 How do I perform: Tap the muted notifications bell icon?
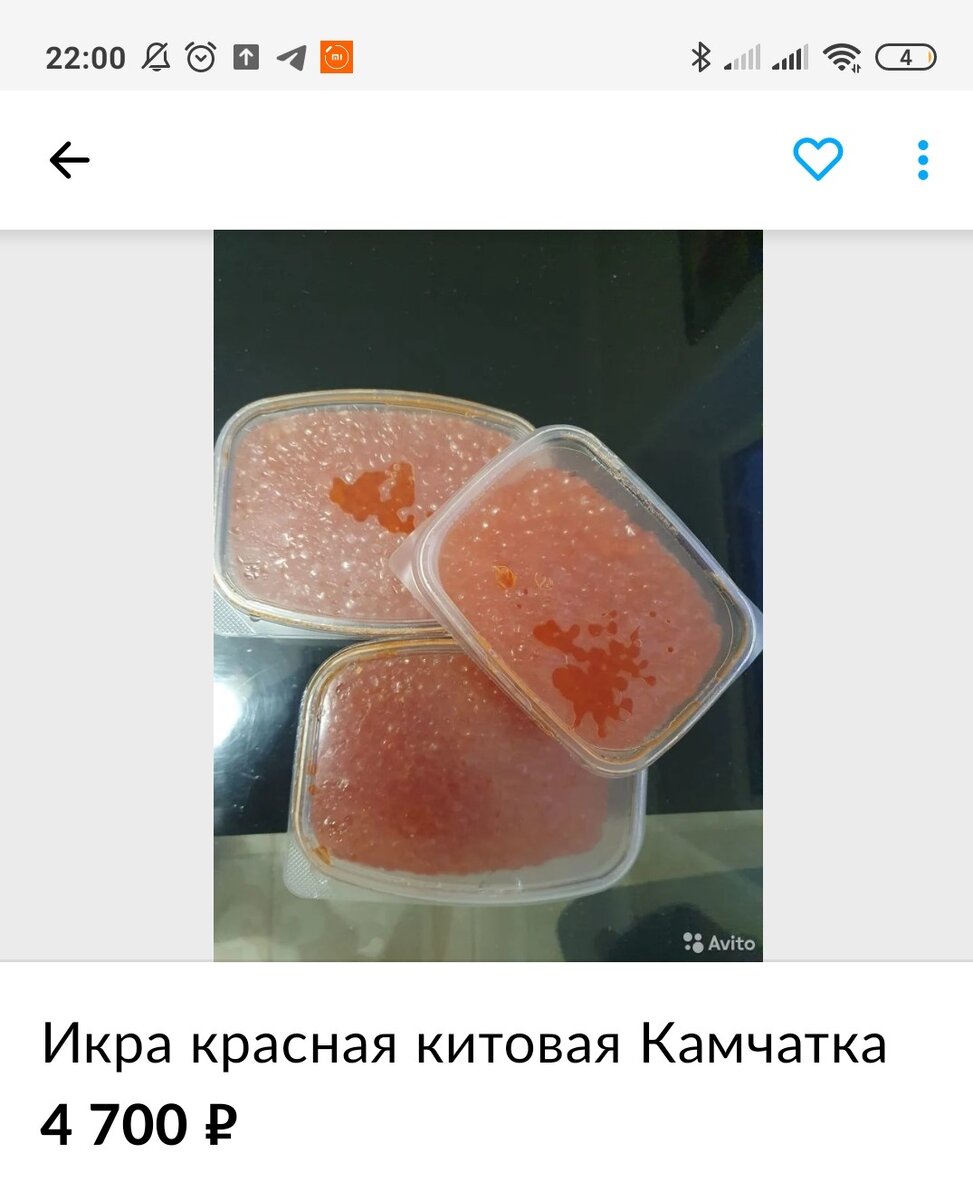click(155, 57)
